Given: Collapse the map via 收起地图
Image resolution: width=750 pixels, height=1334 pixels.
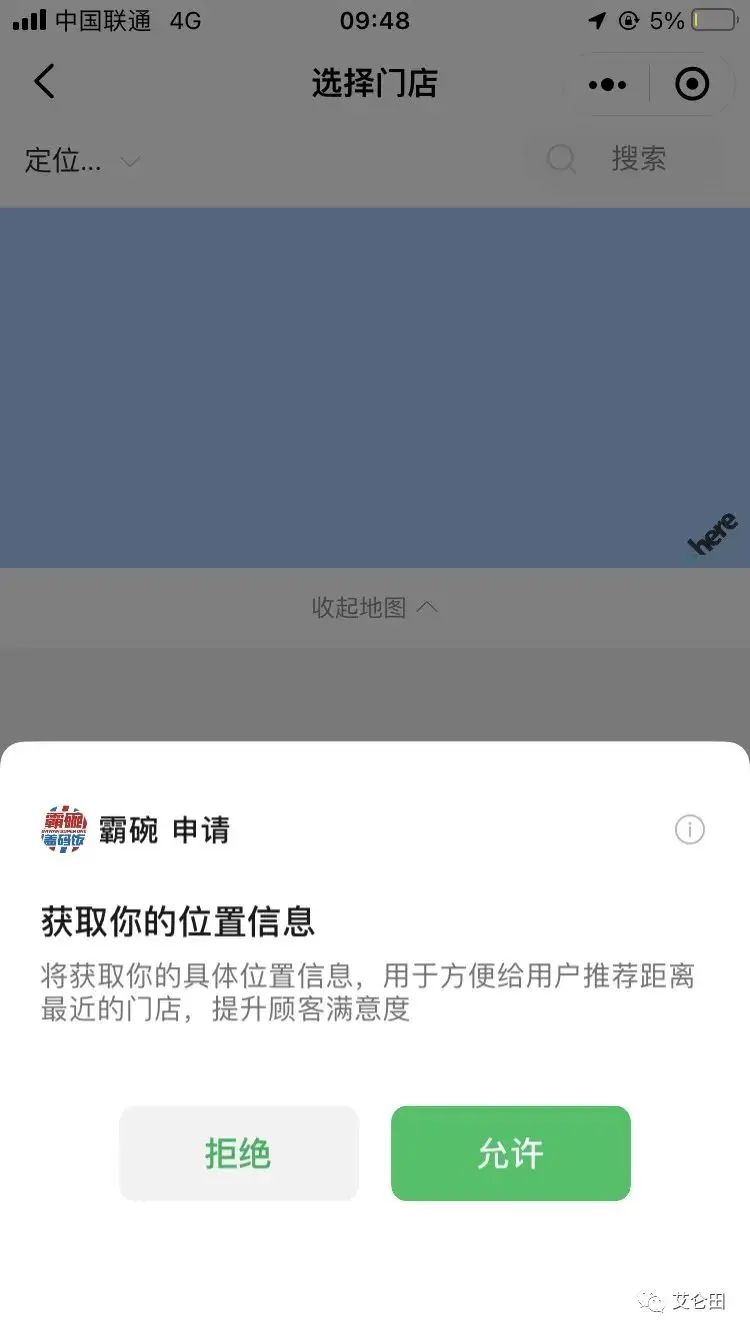Looking at the screenshot, I should tap(374, 607).
